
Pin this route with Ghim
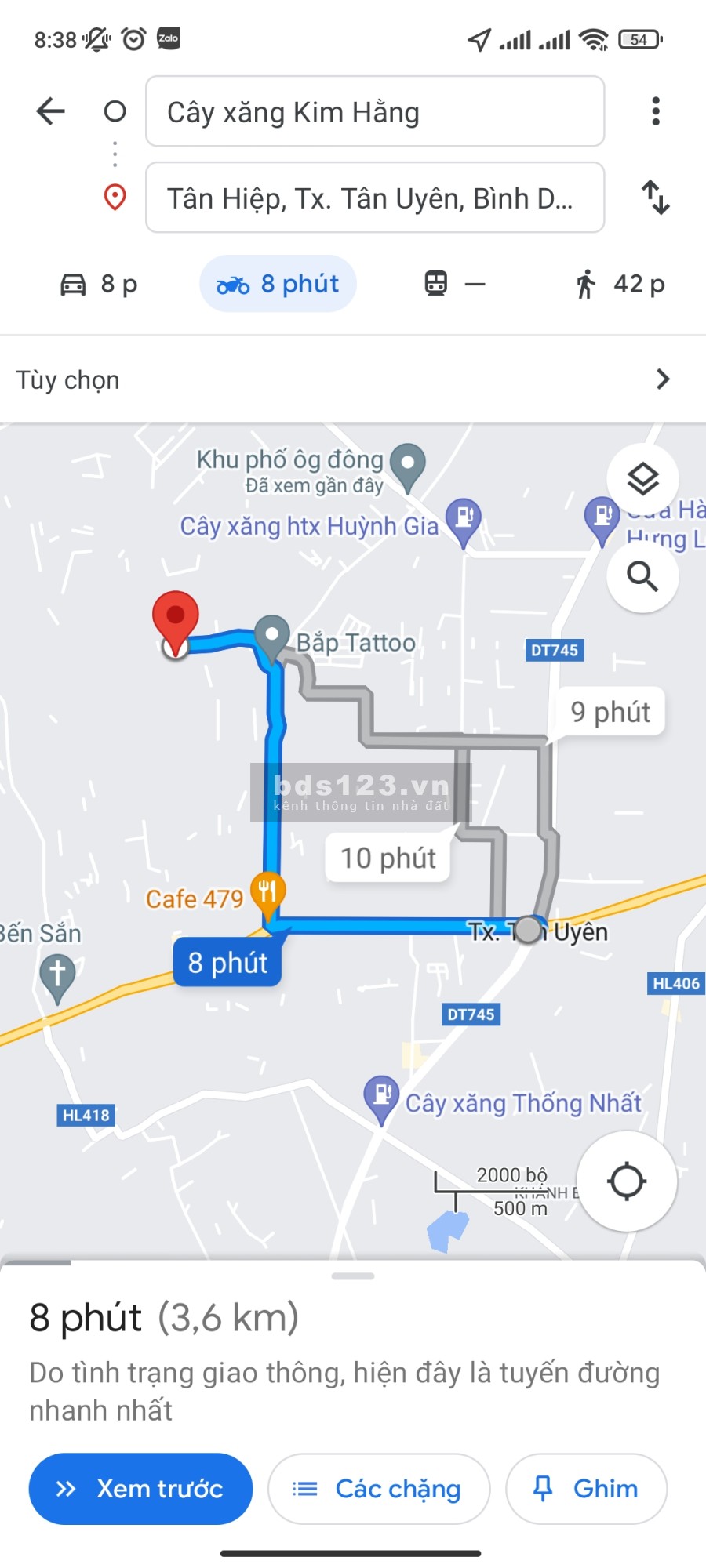tap(586, 1489)
